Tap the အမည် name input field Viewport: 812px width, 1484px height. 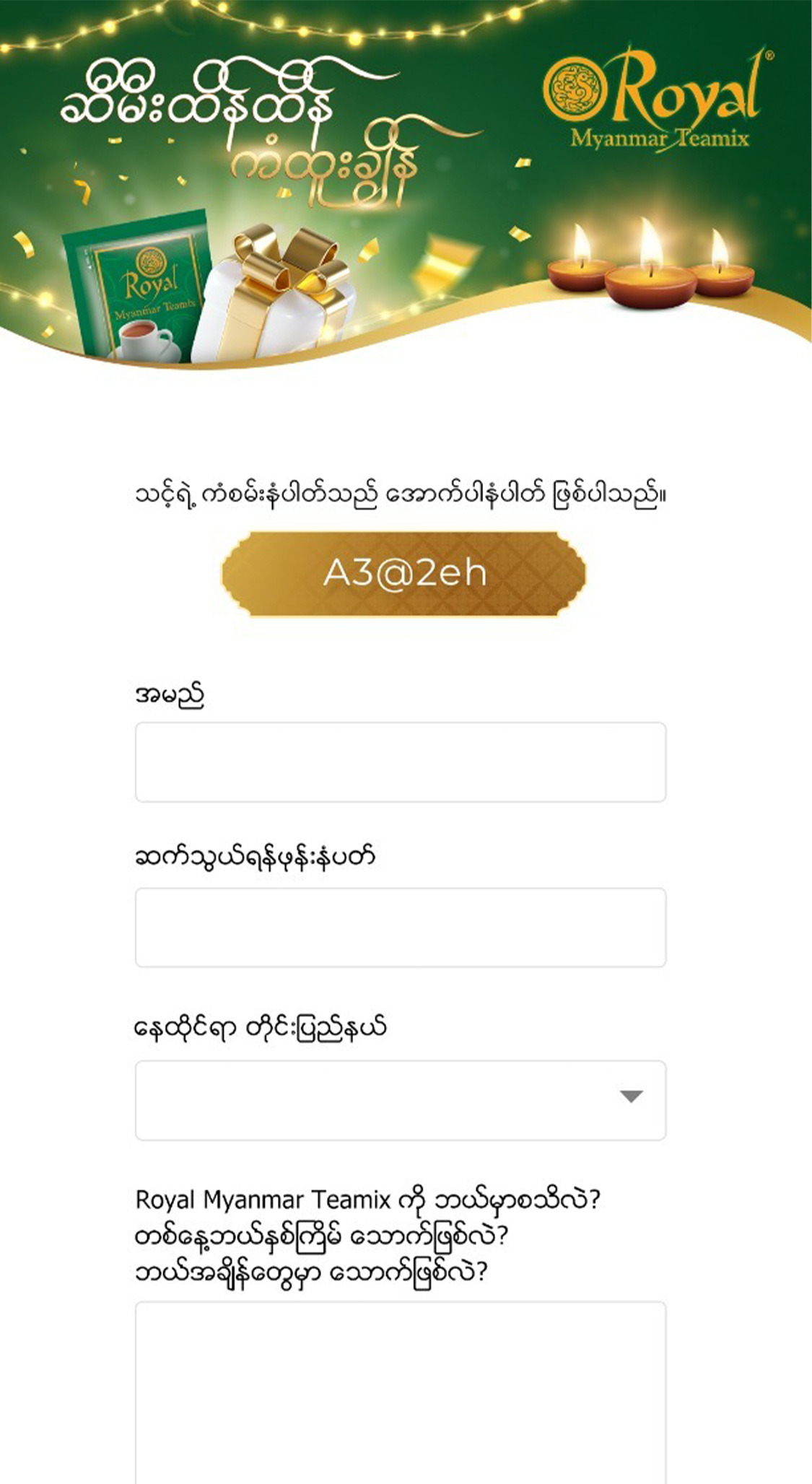[x=400, y=761]
